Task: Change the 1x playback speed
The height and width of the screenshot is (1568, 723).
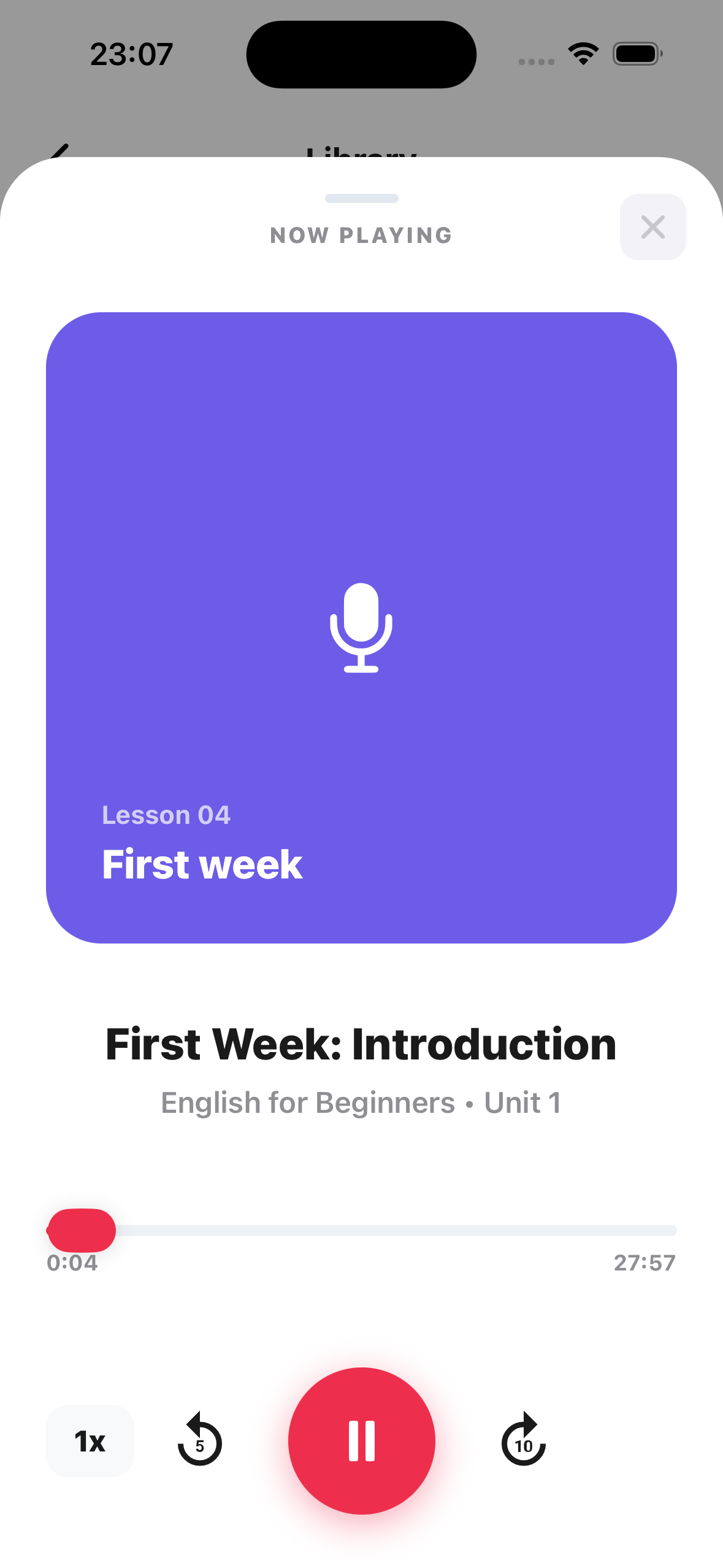Action: [x=90, y=1440]
